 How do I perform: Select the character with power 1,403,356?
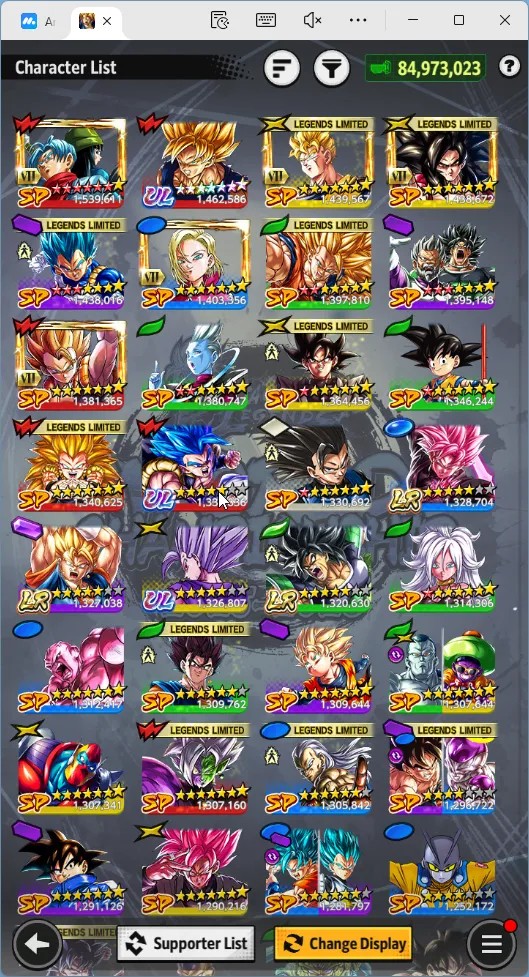pos(194,264)
